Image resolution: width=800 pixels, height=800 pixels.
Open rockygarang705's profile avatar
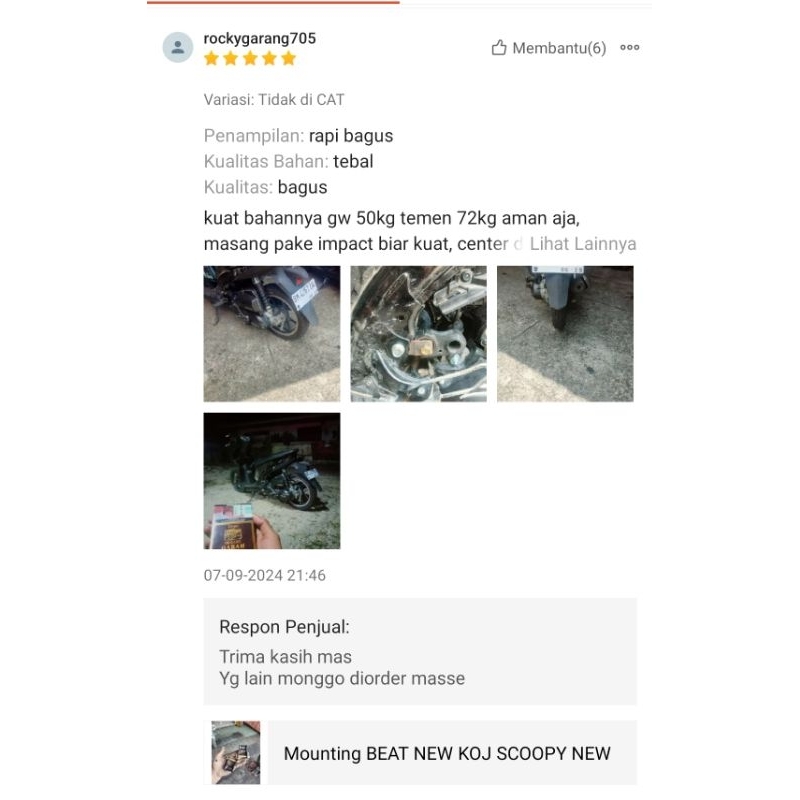(x=178, y=47)
